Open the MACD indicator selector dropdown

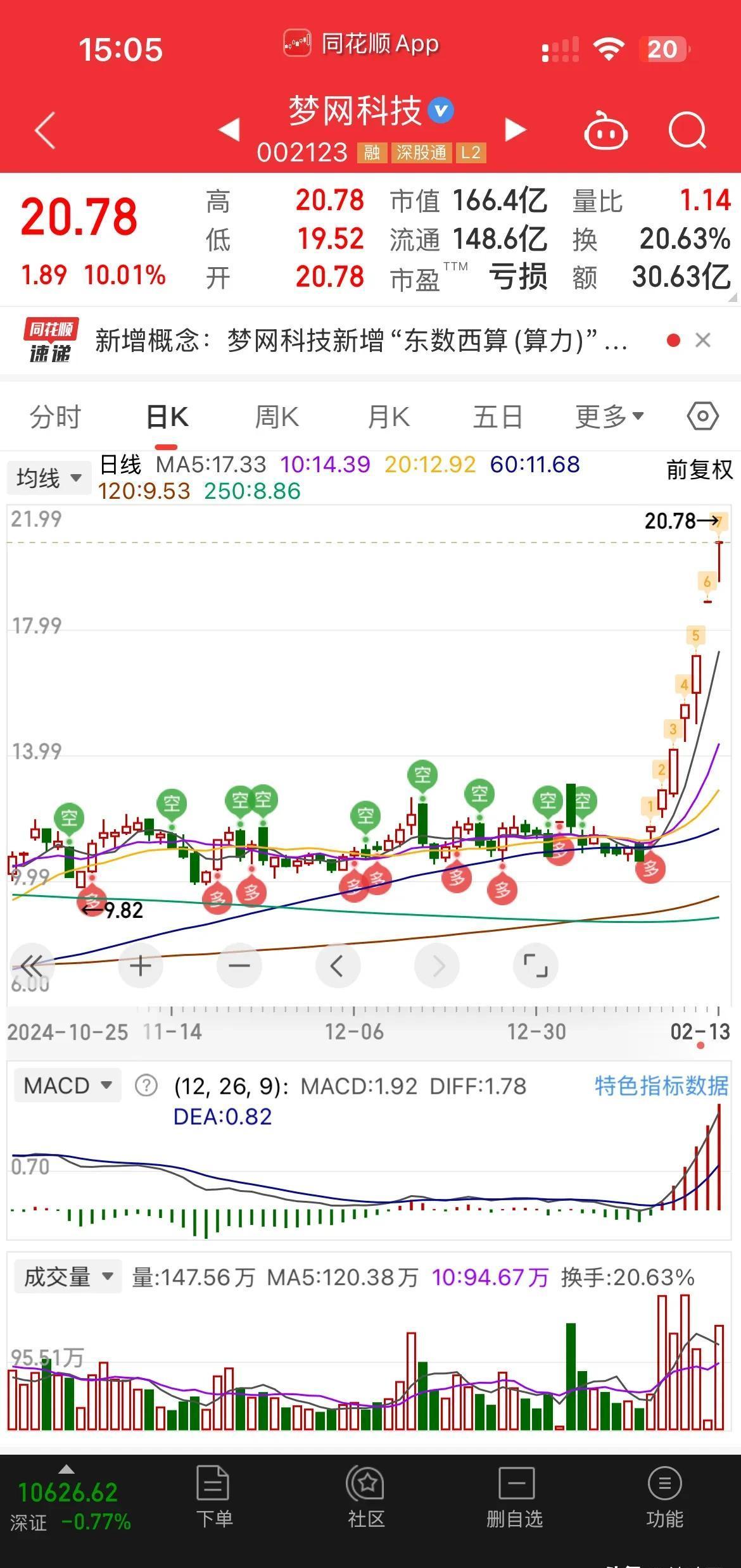(x=66, y=1084)
